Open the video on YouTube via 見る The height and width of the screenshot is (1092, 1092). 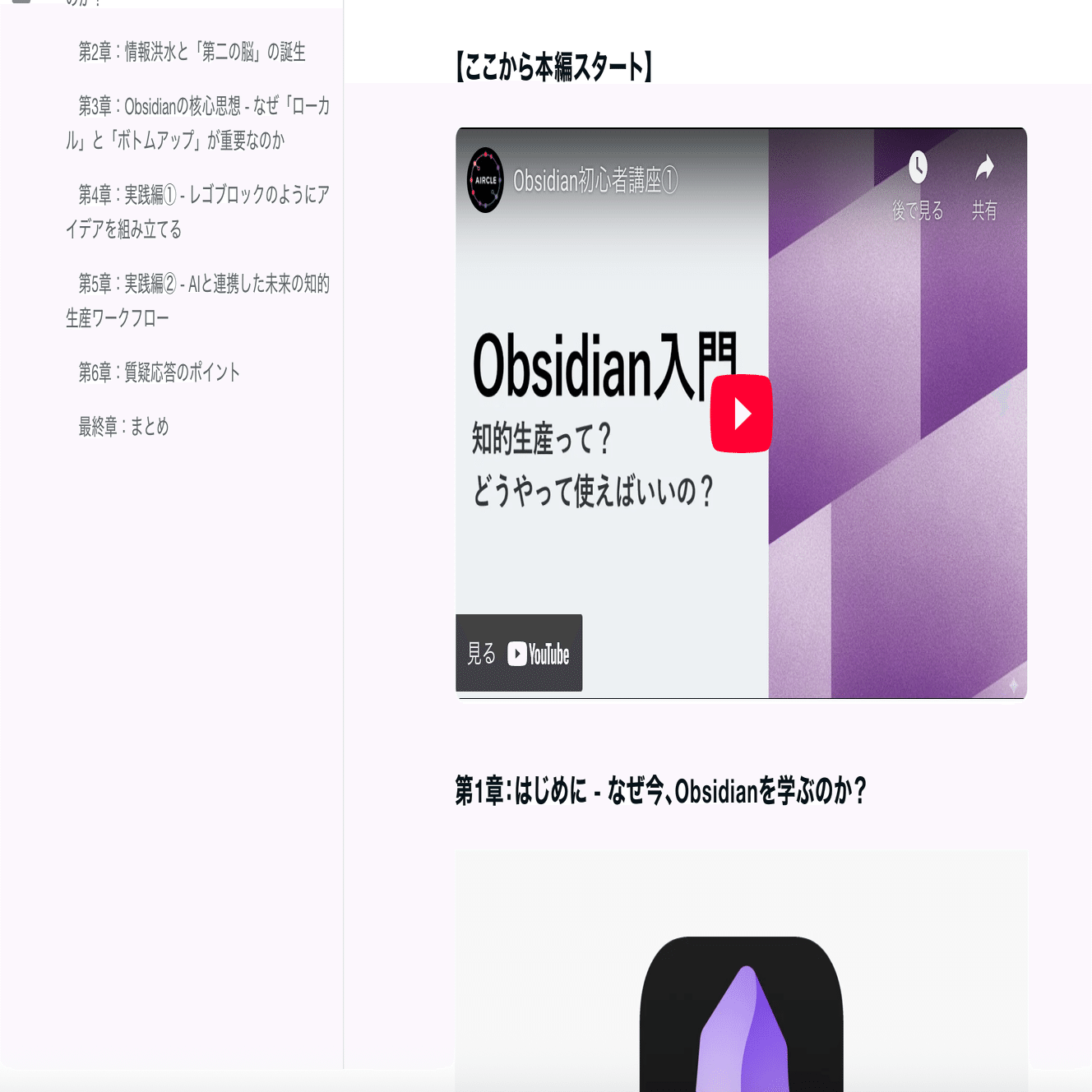[x=519, y=654]
